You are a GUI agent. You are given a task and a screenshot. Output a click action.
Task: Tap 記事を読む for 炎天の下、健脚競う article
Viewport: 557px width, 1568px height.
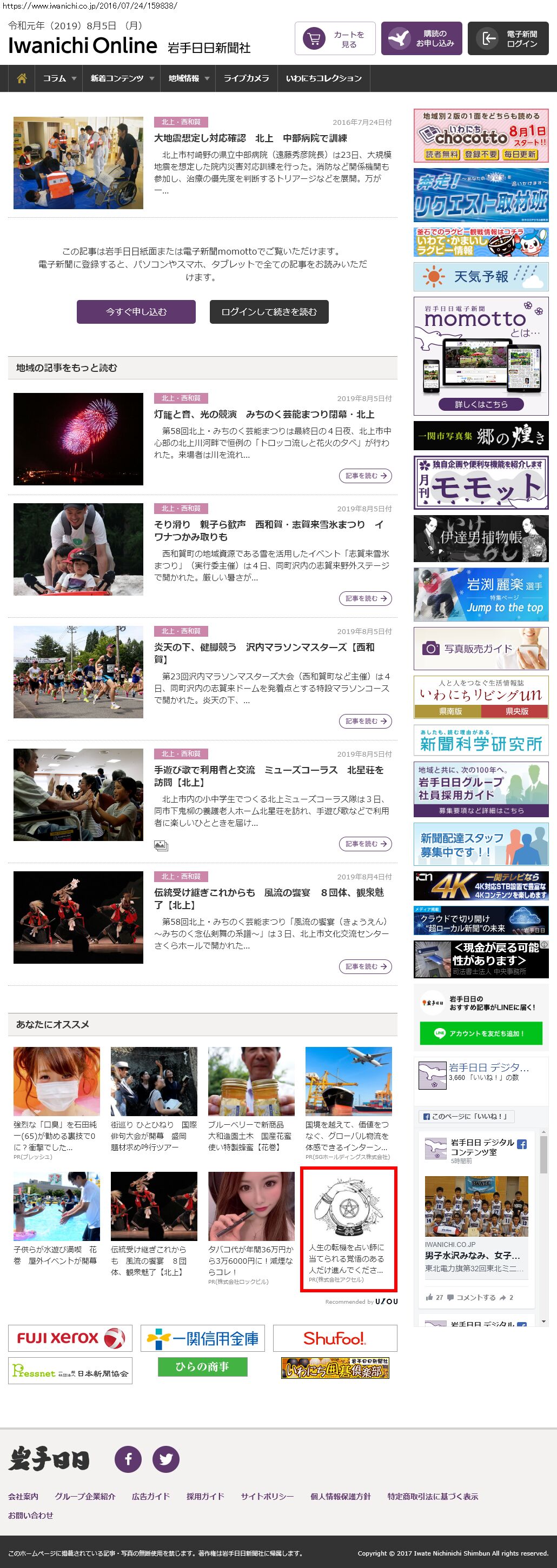pos(365,722)
